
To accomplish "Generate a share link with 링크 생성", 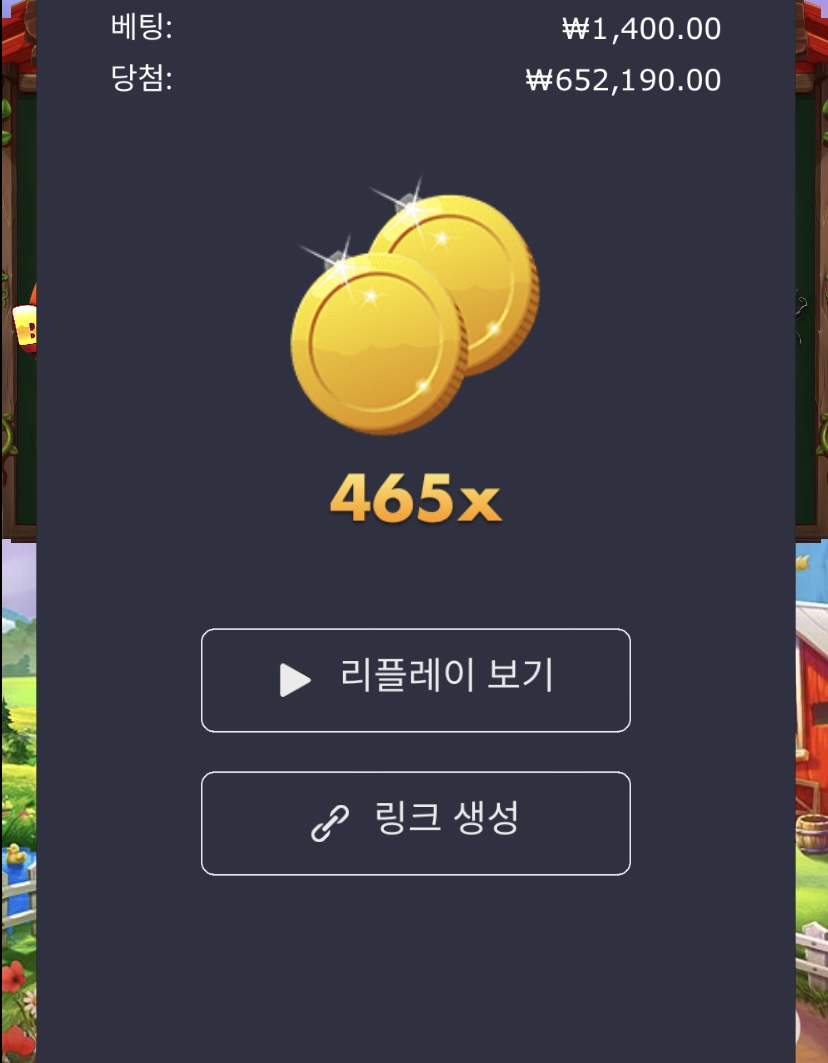I will (x=415, y=823).
